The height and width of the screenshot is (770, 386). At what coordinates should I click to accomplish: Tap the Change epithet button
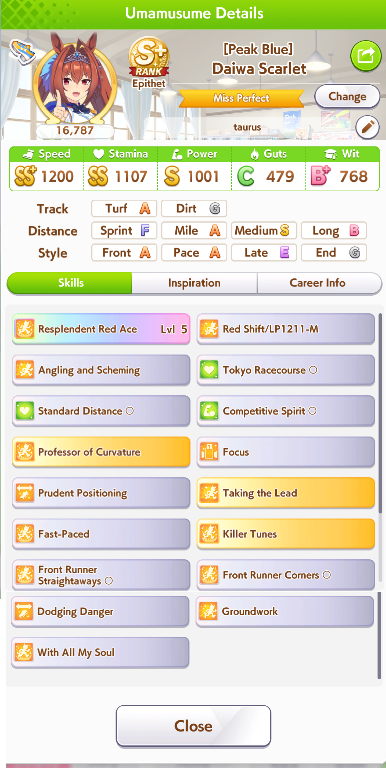click(x=347, y=96)
